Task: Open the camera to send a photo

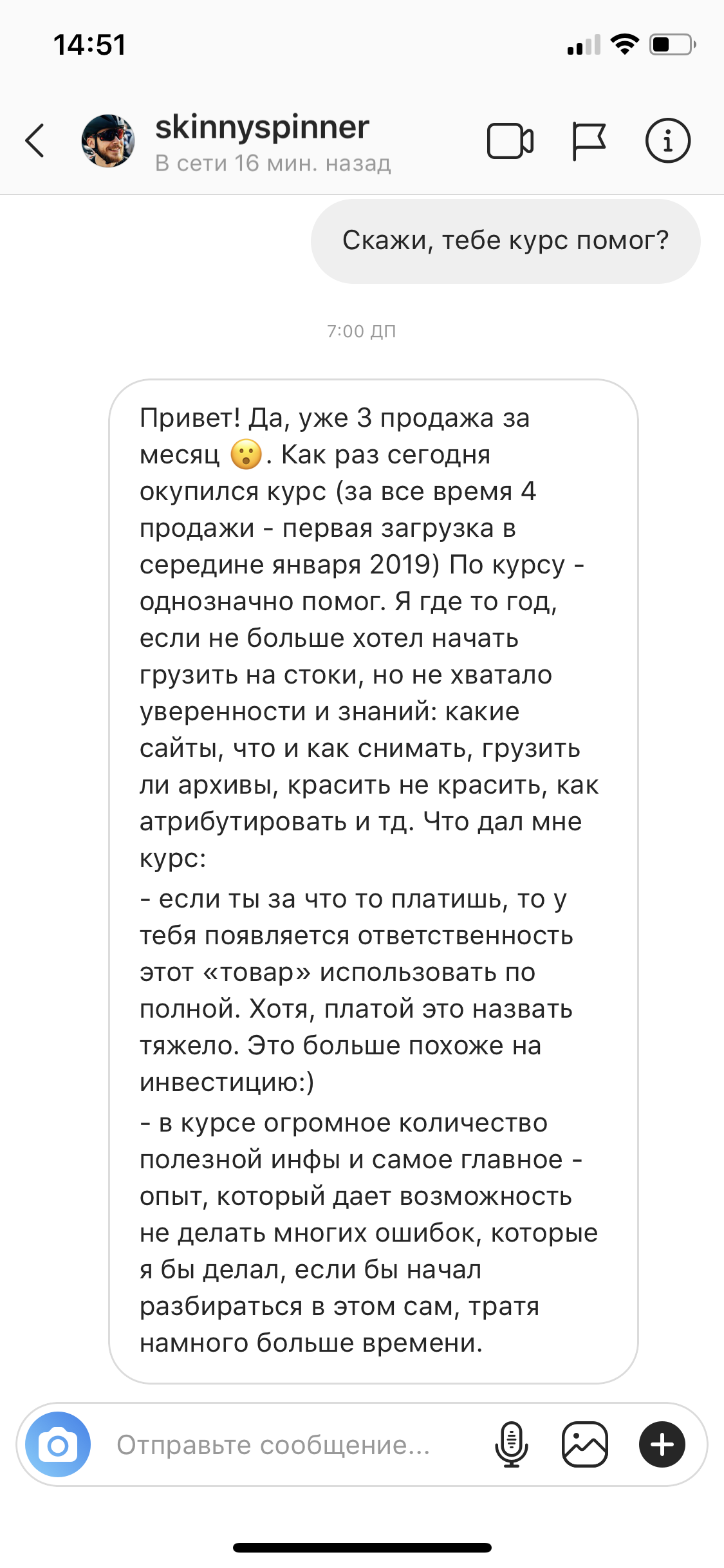Action: 58,1444
